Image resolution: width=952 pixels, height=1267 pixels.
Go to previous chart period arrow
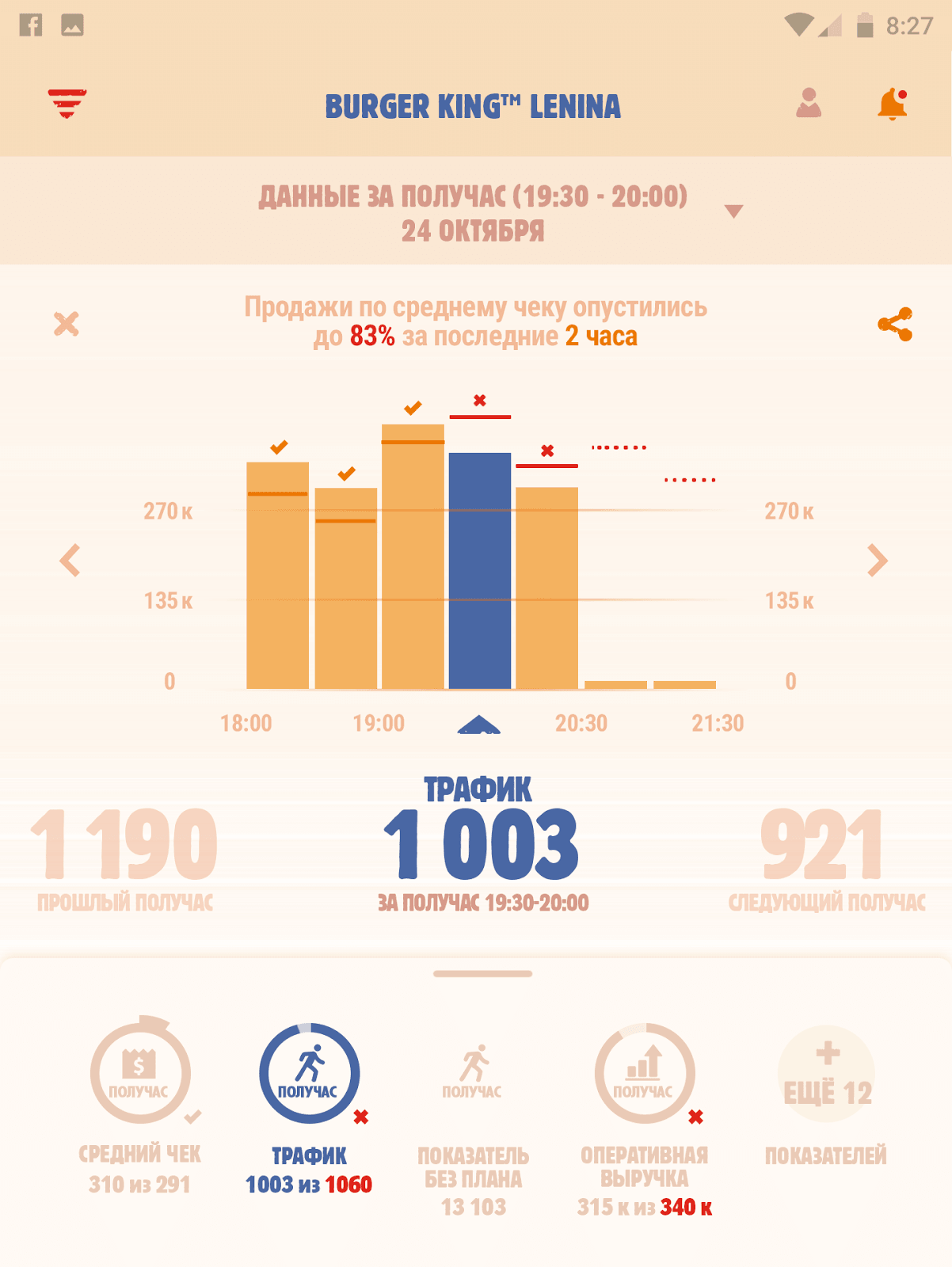coord(70,561)
